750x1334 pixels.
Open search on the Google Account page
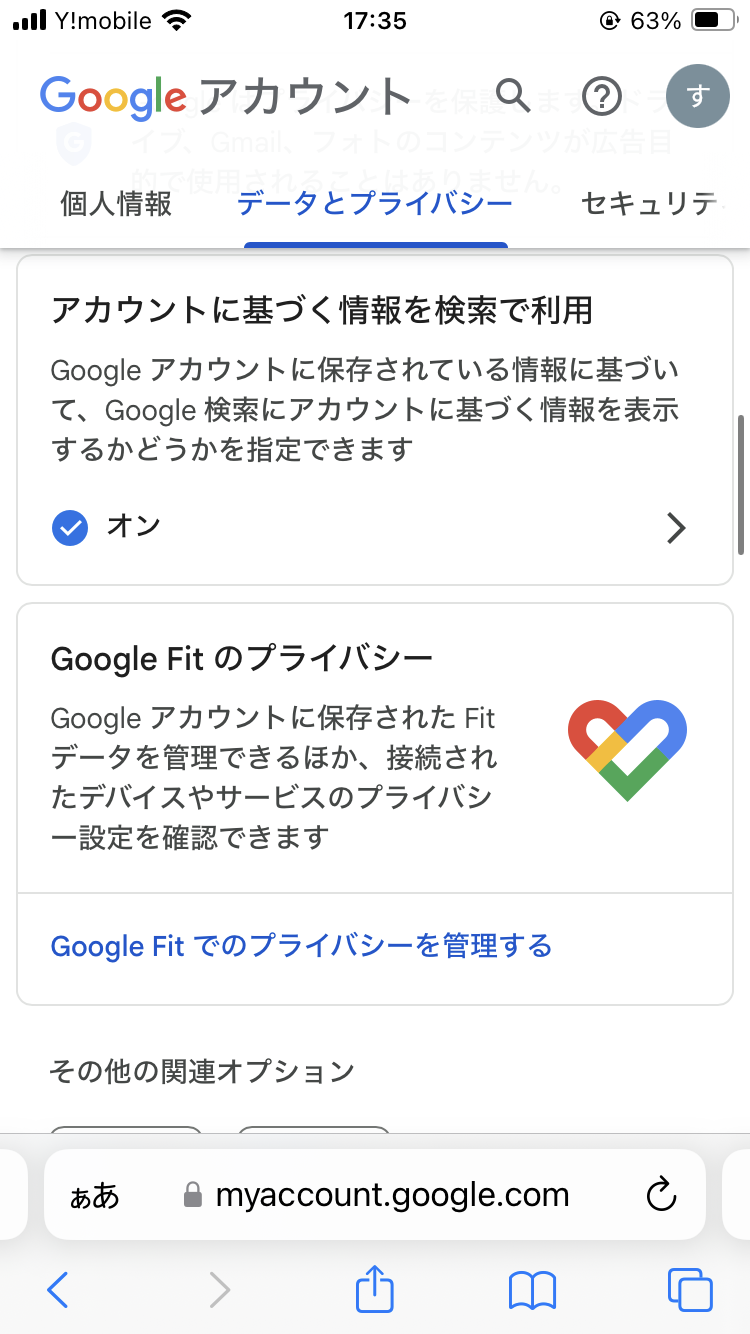point(513,96)
